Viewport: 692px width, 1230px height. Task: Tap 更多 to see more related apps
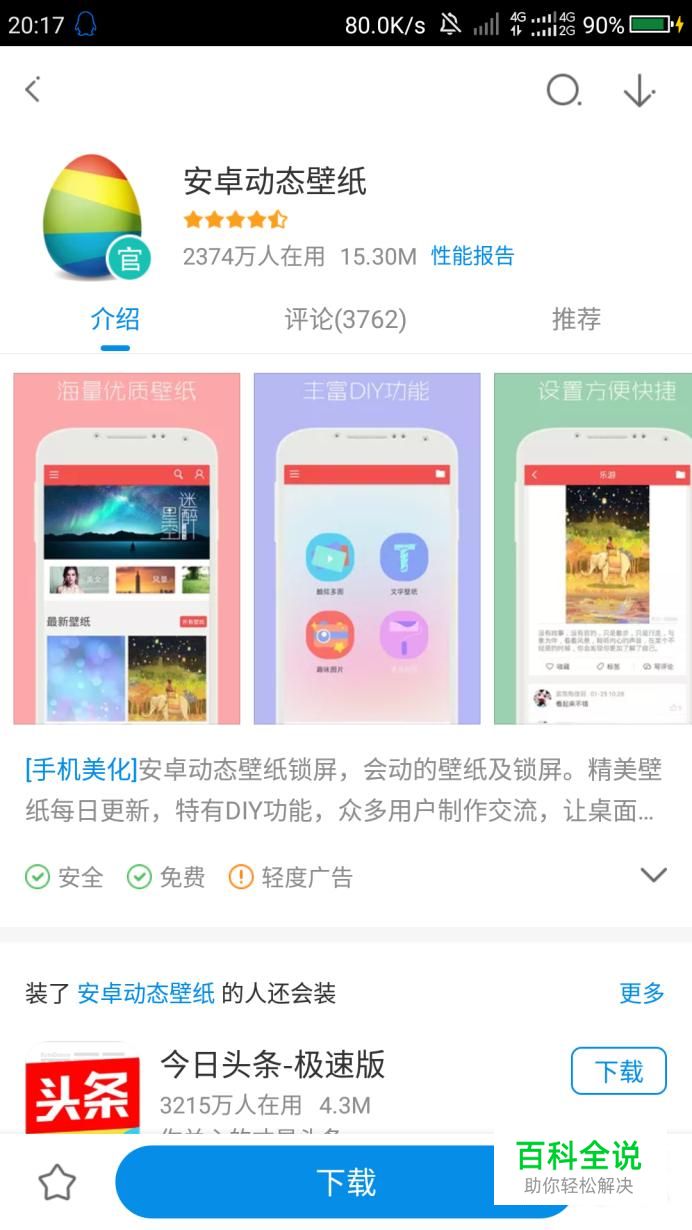tap(642, 993)
